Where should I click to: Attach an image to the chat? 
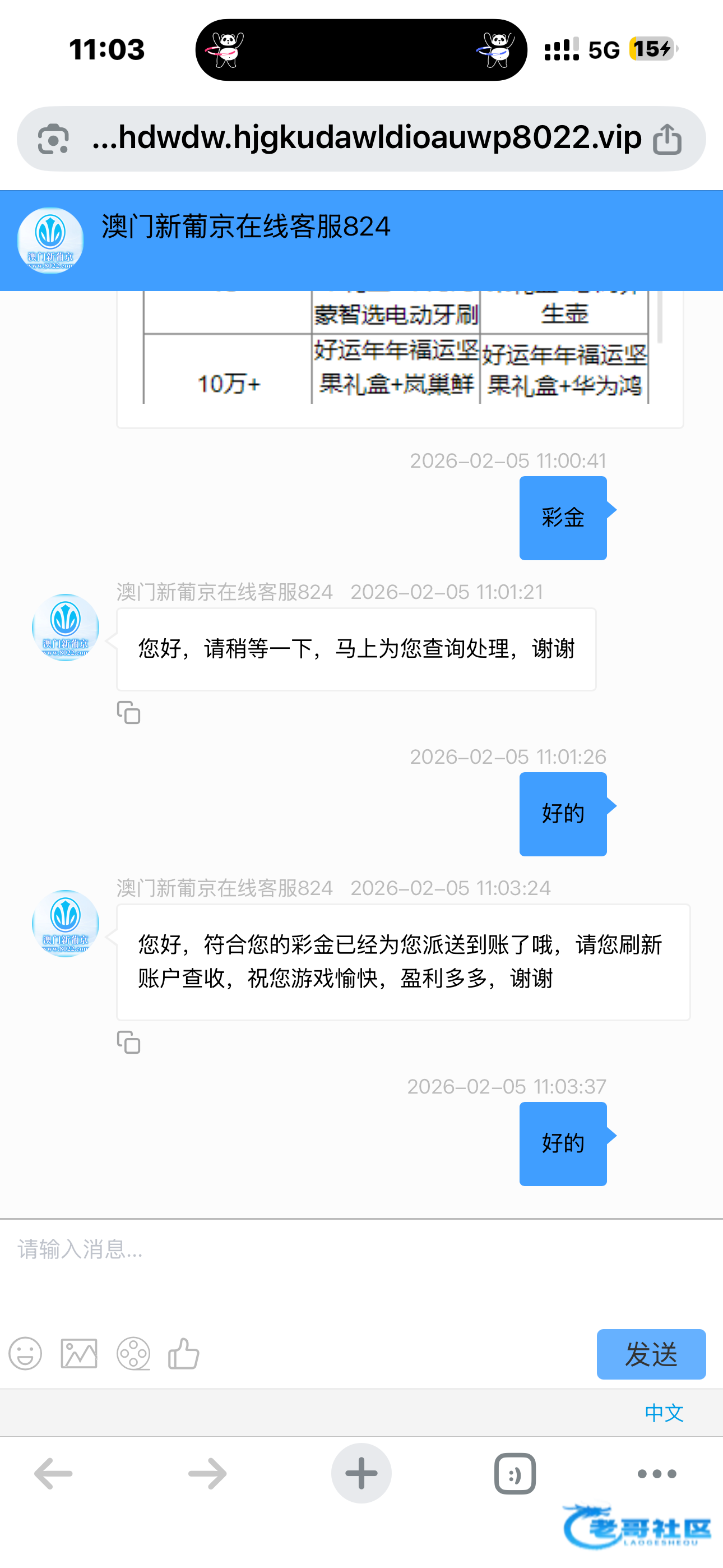tap(79, 1354)
